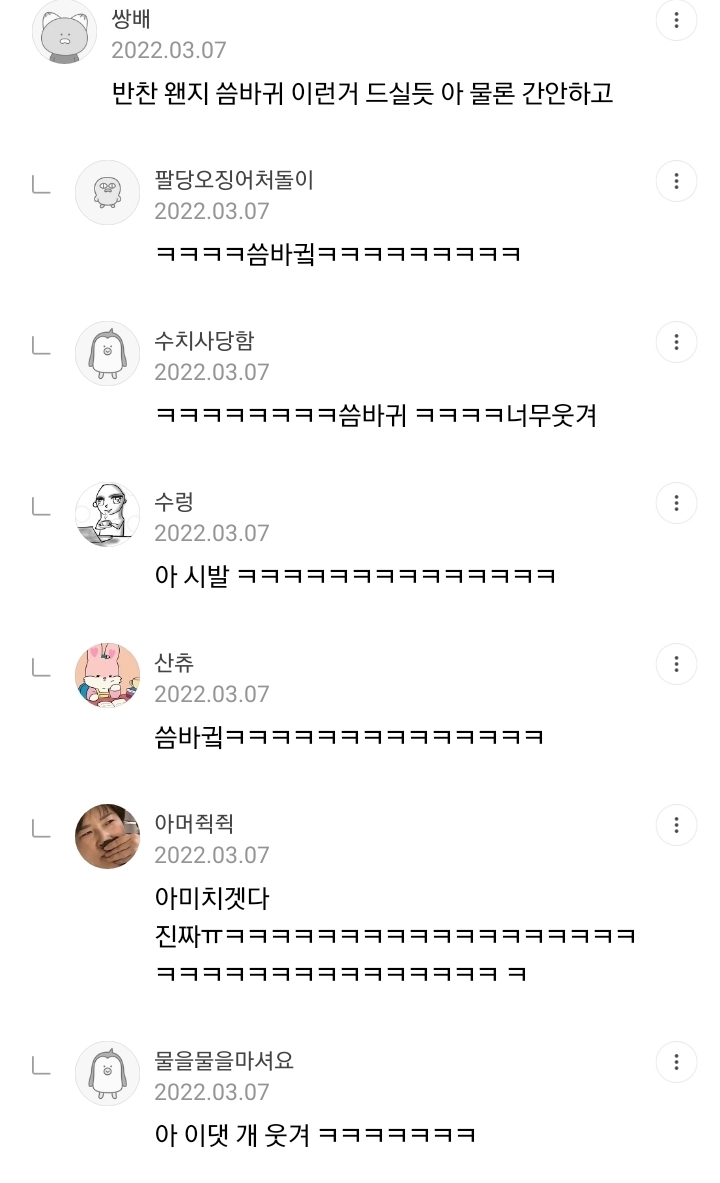The width and height of the screenshot is (720, 1183).
Task: Open 수령's profile picture
Action: pos(107,514)
